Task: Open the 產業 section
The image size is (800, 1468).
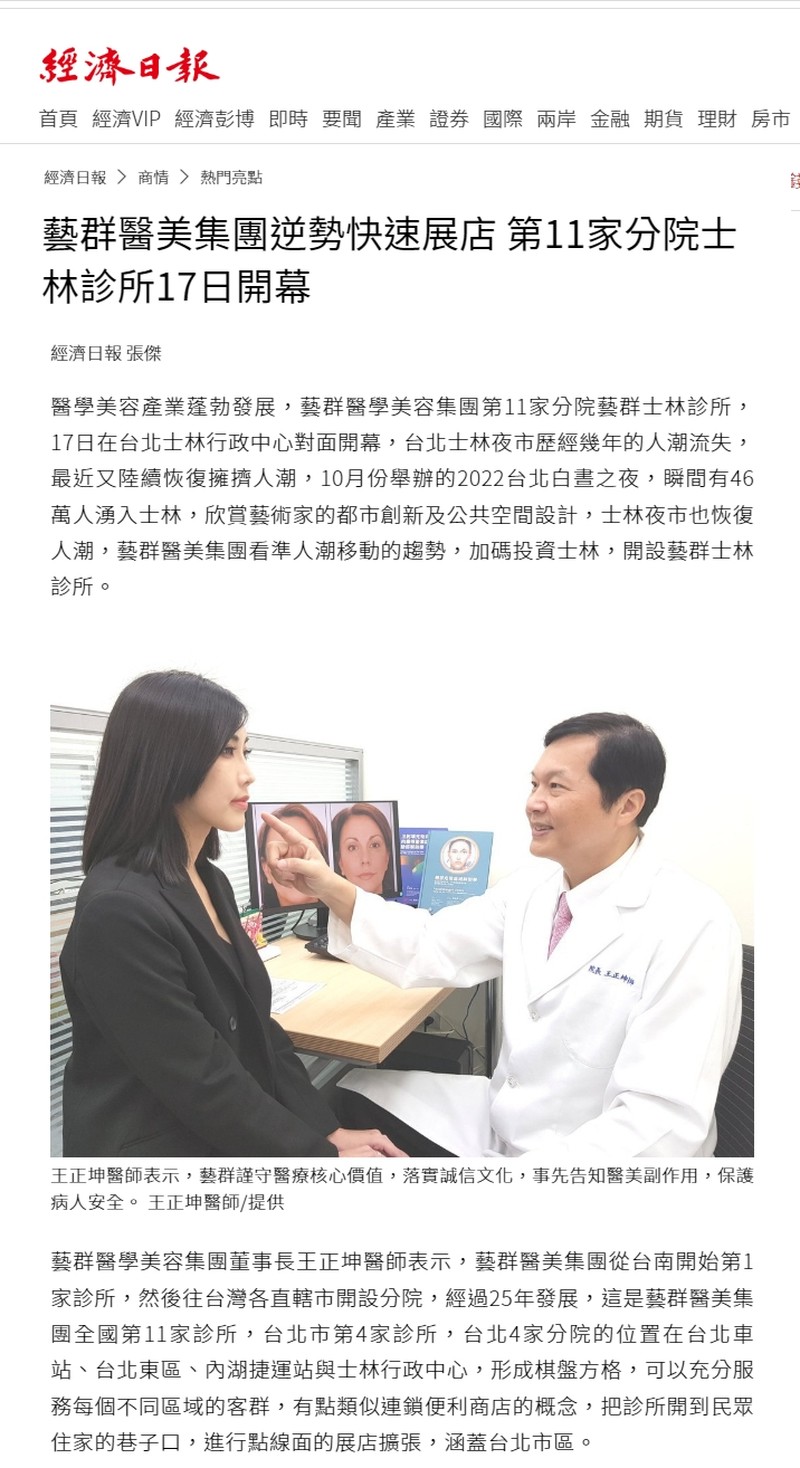Action: coord(395,119)
